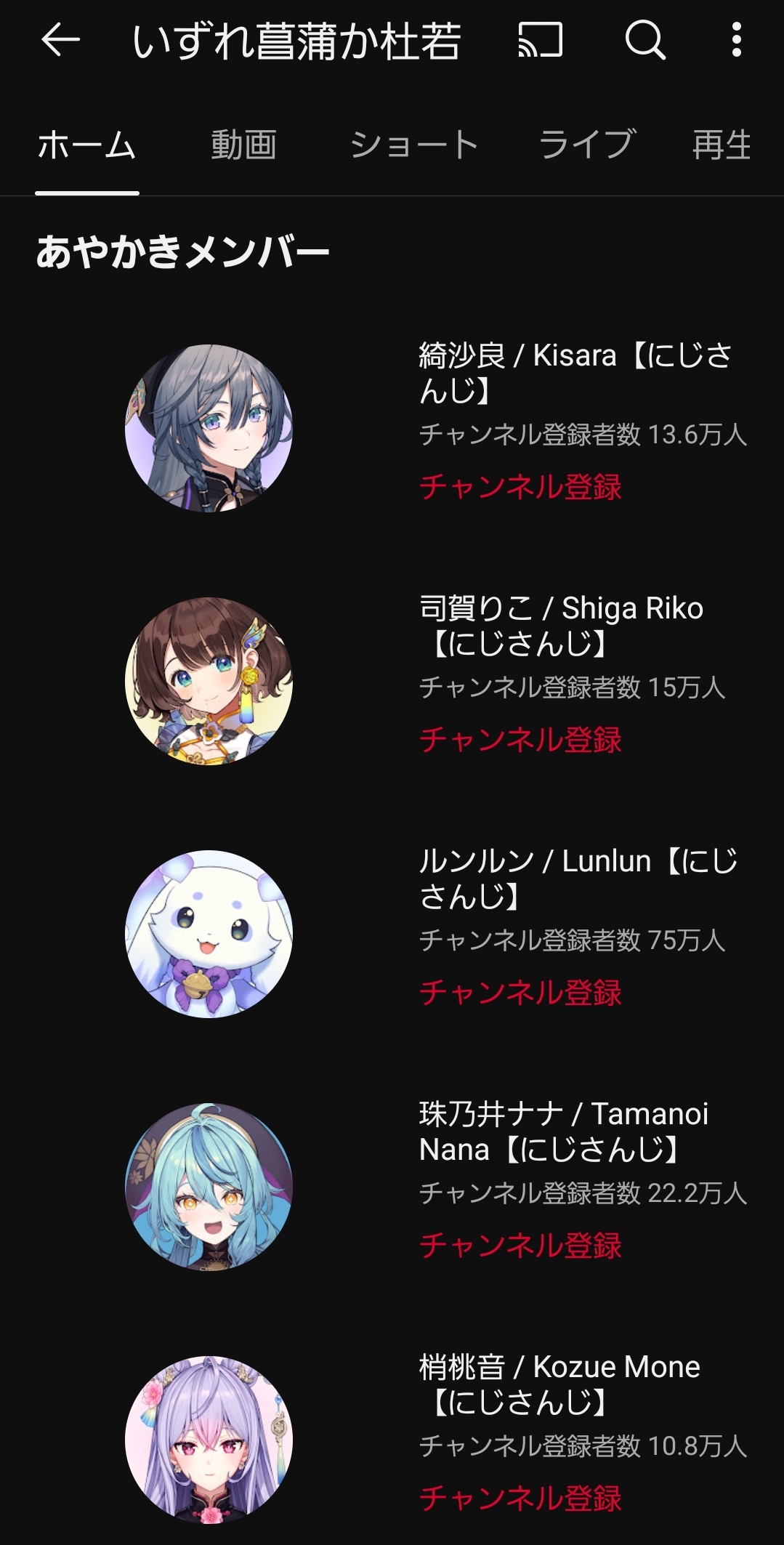This screenshot has width=784, height=1545.
Task: Switch to the 再生 tab
Action: 722,145
